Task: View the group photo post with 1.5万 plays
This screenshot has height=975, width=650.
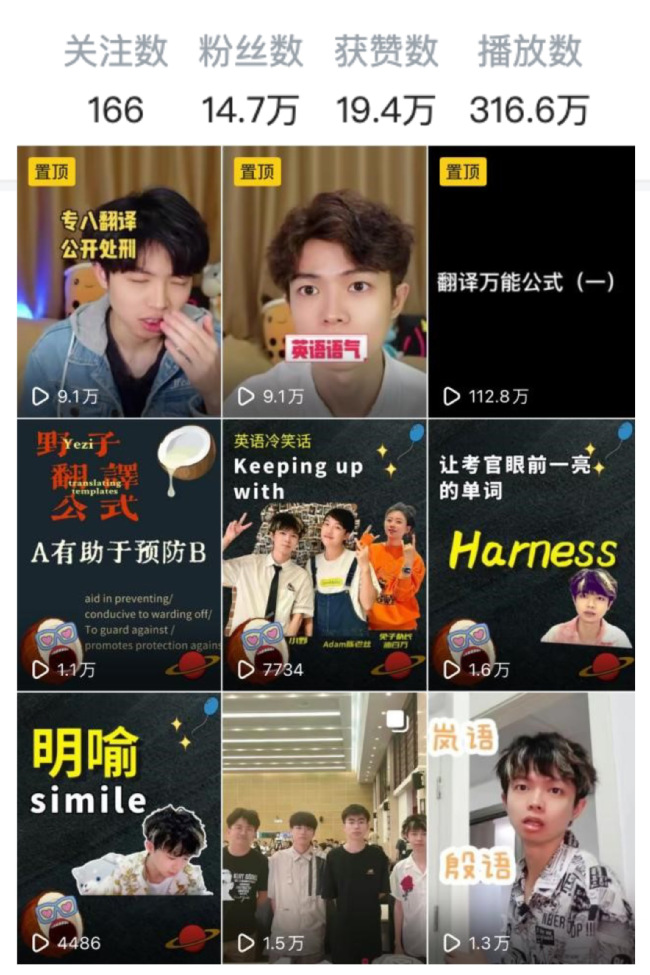Action: pyautogui.click(x=324, y=828)
